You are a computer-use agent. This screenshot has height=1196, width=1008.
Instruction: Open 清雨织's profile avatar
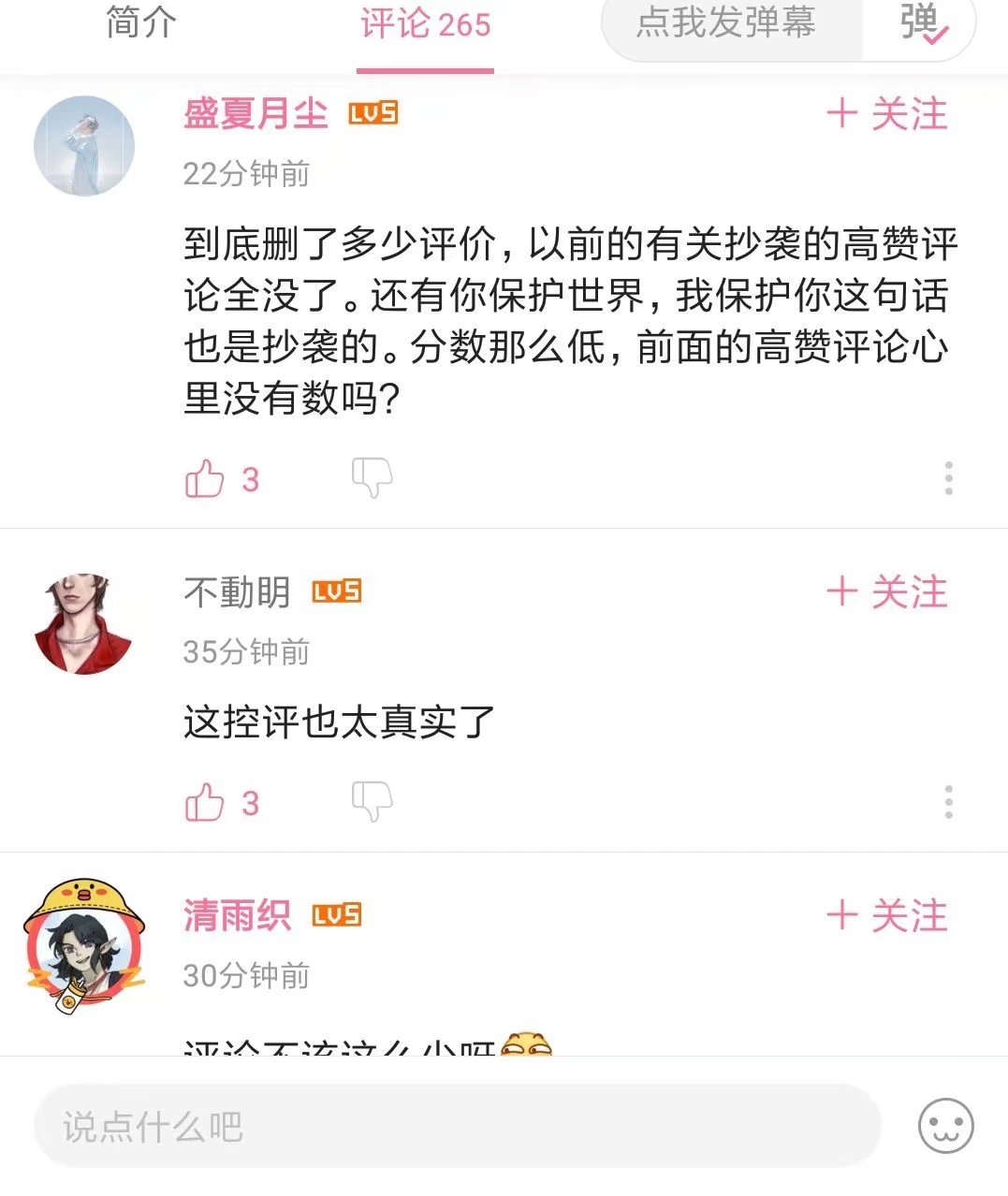(84, 947)
